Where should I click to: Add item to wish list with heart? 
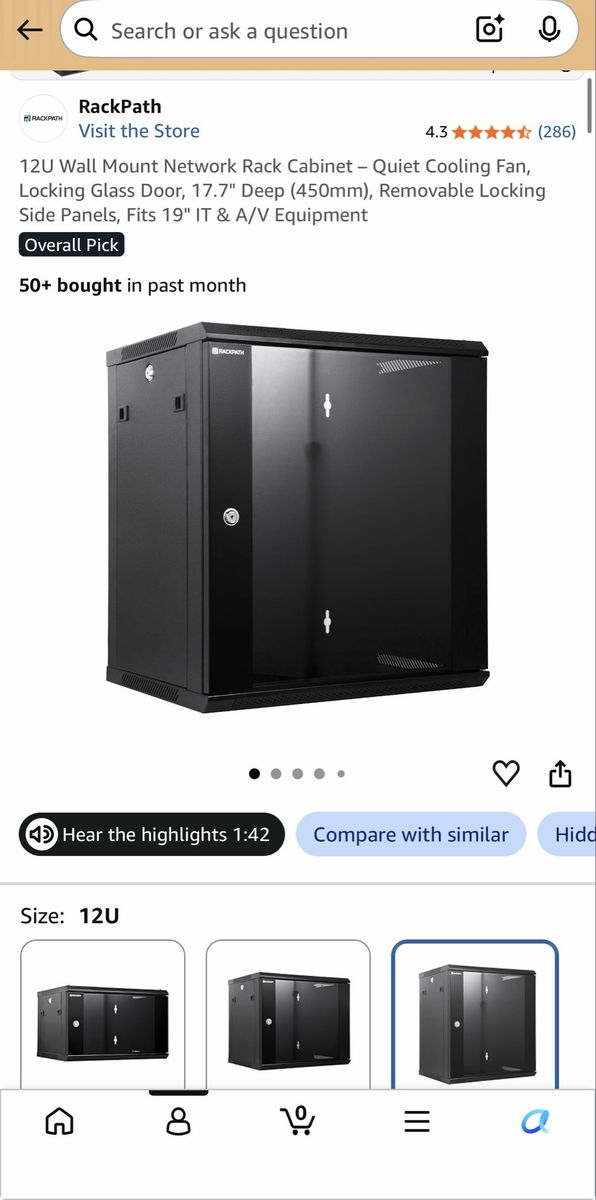[x=506, y=773]
